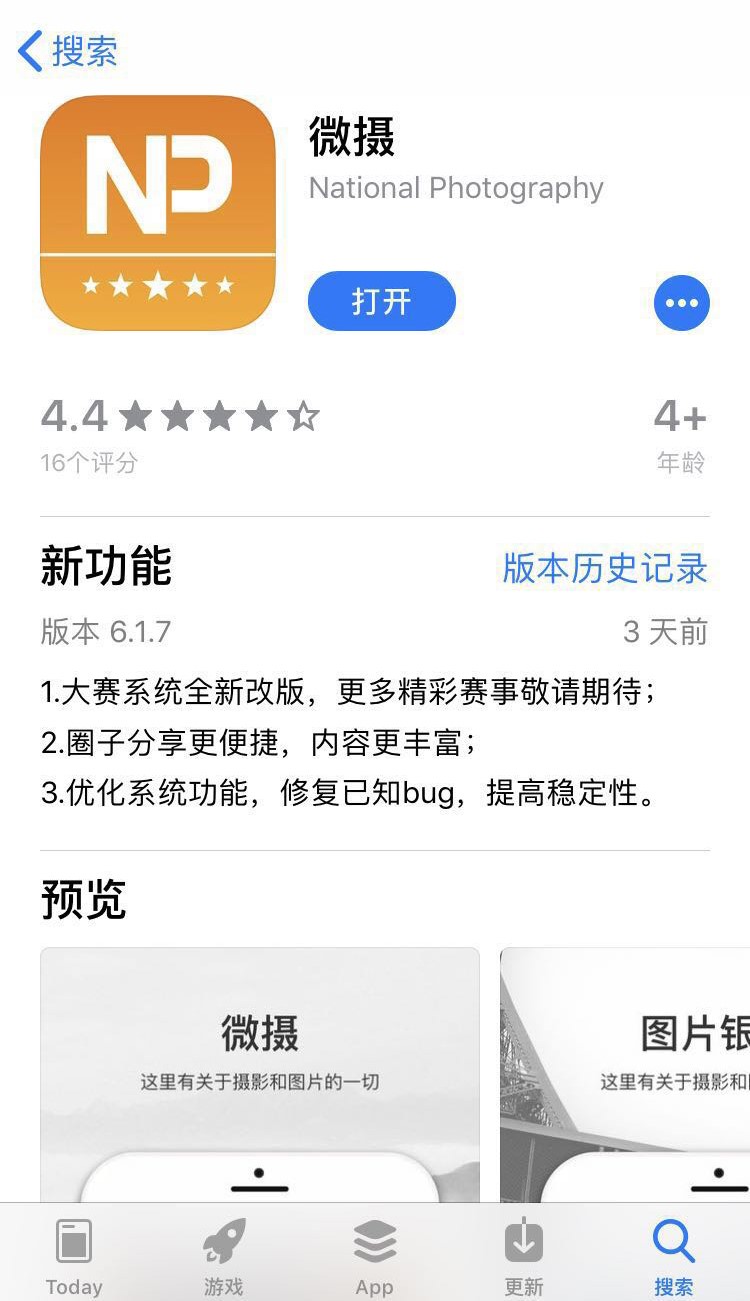Go back to 搜索 results

pyautogui.click(x=68, y=51)
